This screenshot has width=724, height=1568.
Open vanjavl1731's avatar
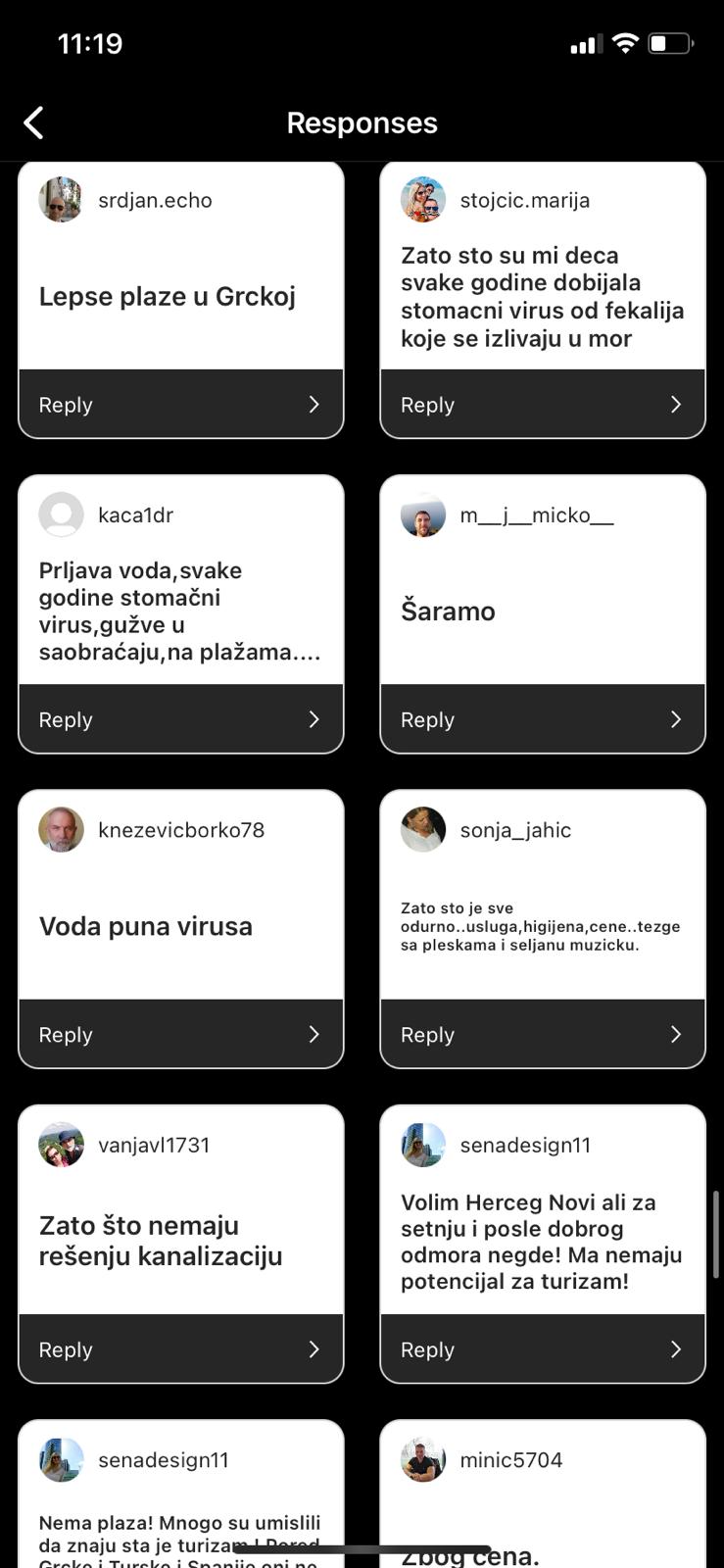pos(60,1145)
